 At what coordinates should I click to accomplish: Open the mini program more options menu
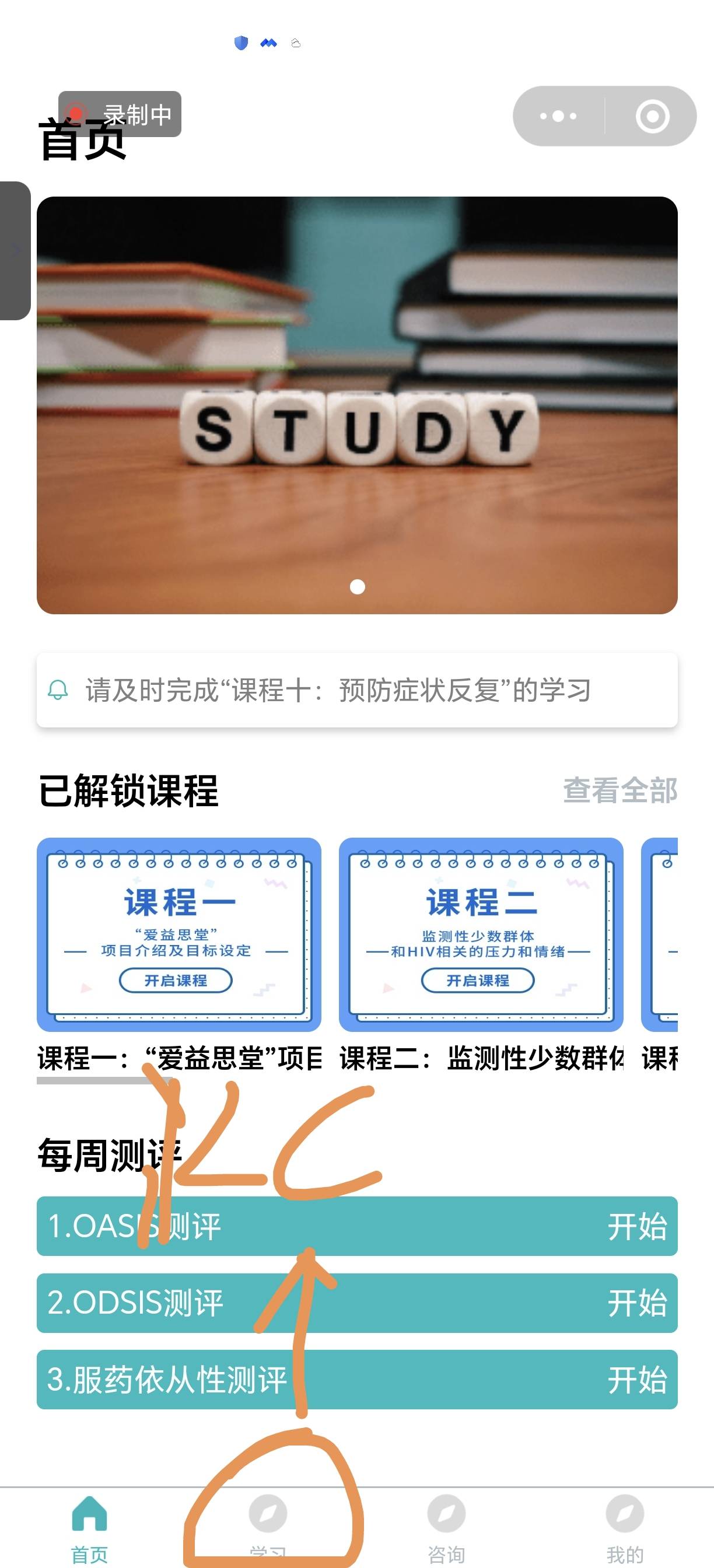pos(558,116)
